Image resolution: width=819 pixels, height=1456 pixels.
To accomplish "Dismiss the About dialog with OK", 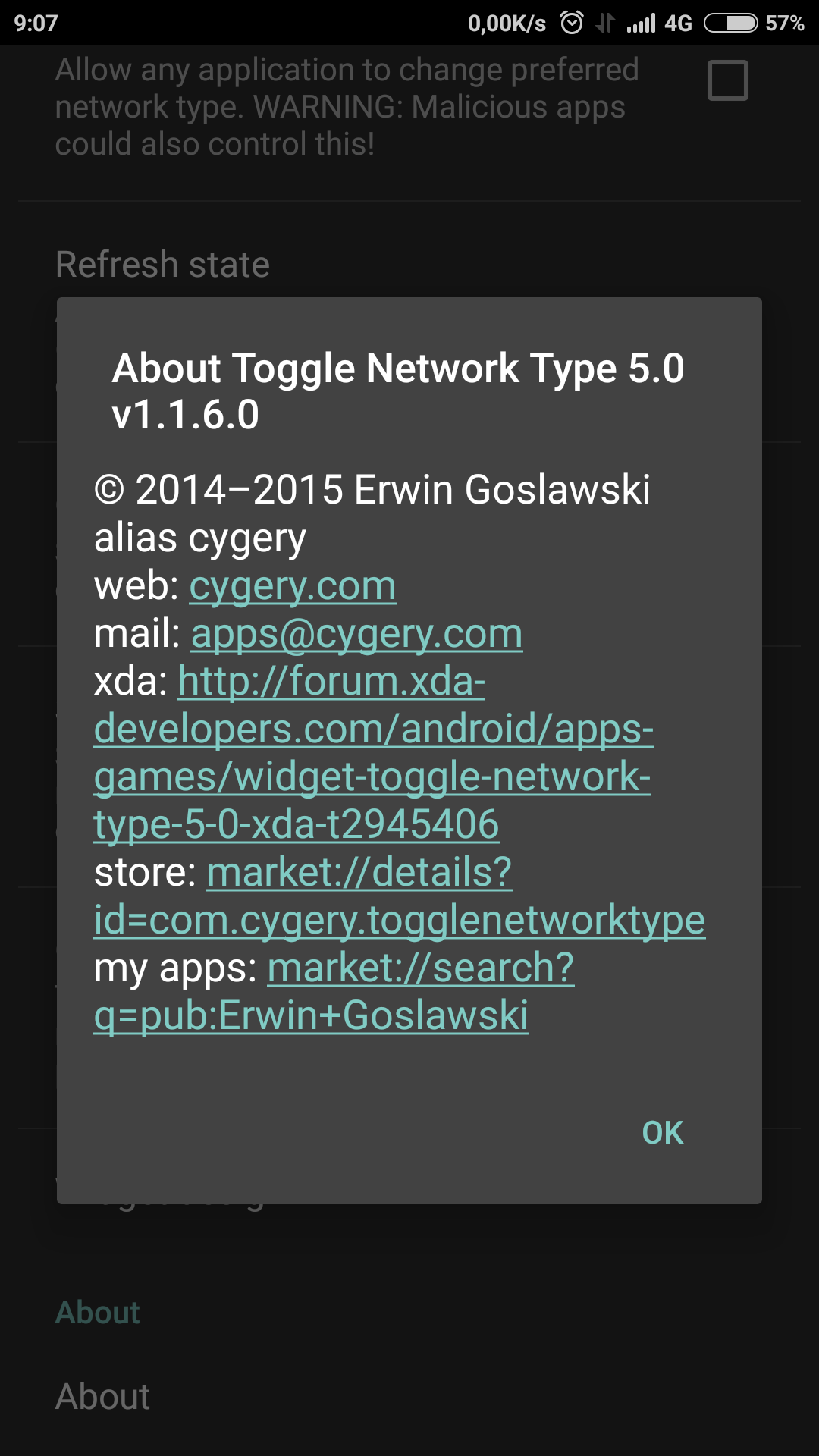I will (662, 1132).
